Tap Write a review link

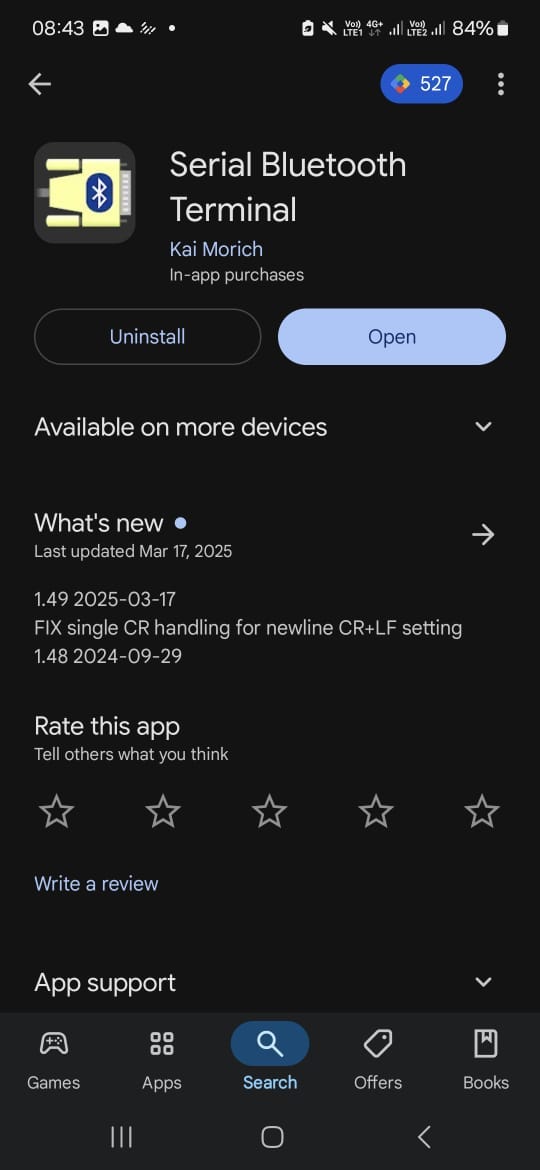[x=96, y=883]
